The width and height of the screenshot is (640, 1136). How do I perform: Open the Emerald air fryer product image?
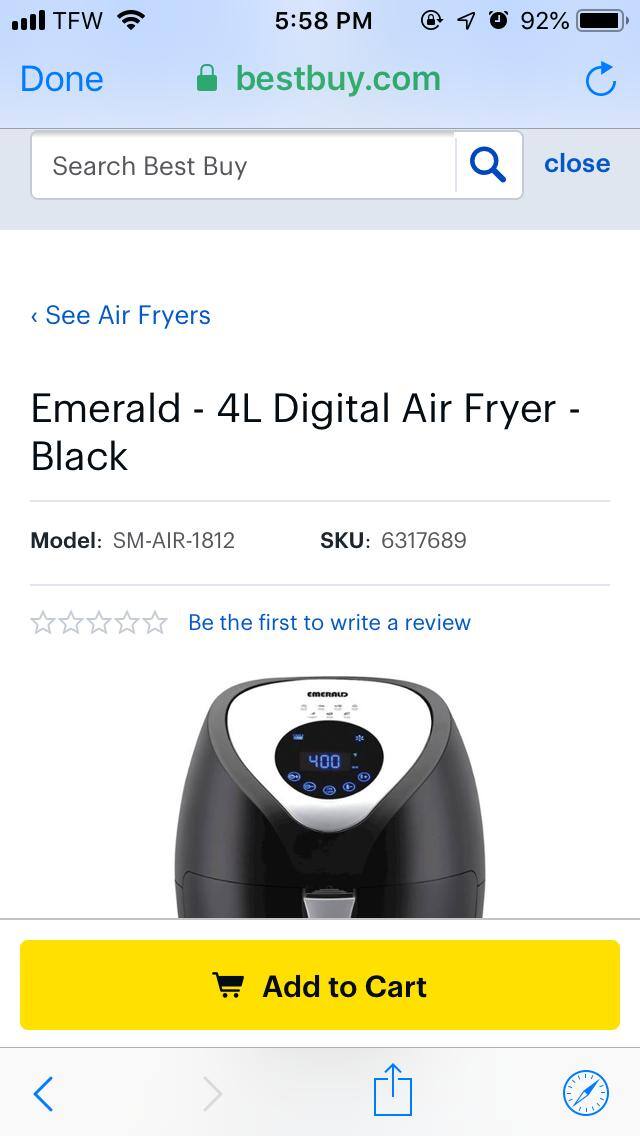[x=329, y=795]
